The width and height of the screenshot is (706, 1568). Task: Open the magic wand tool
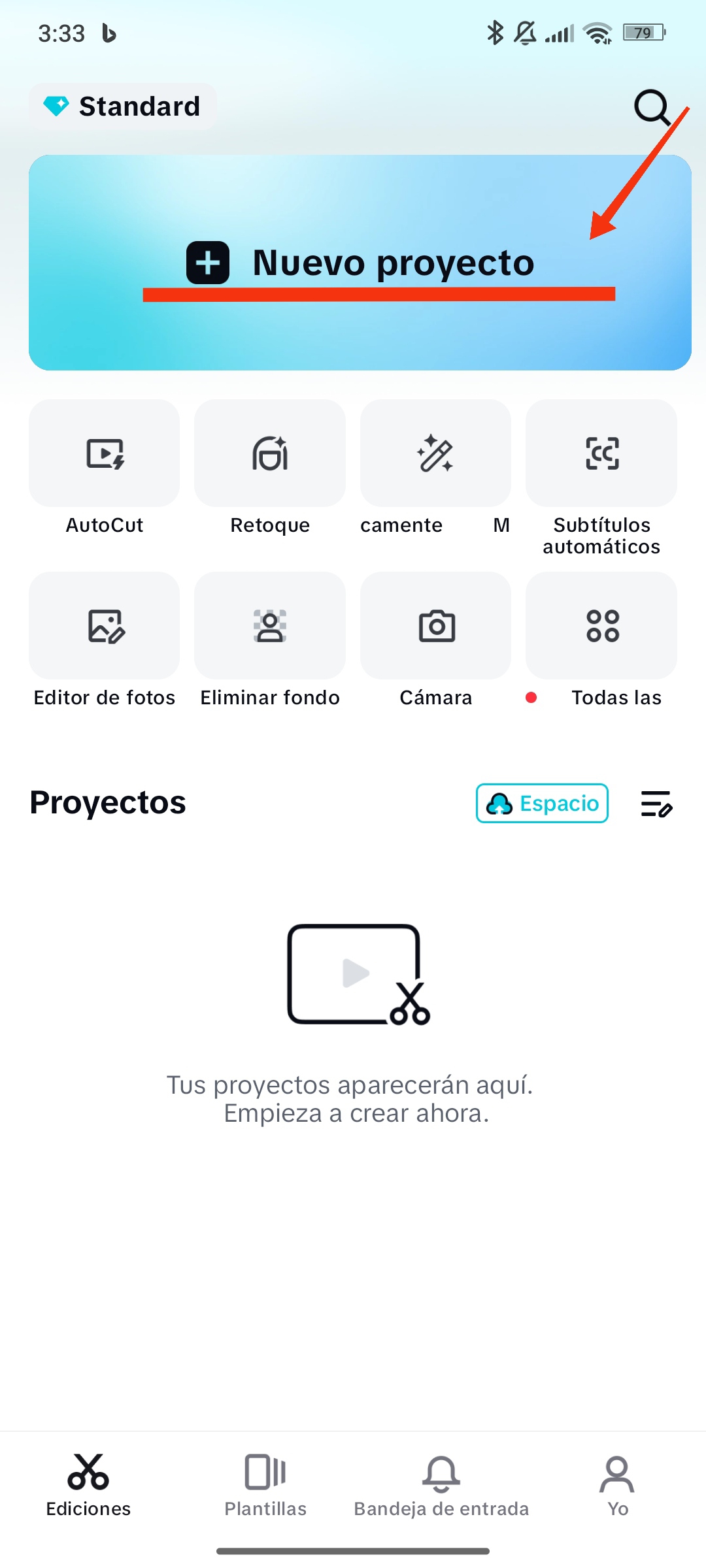(435, 454)
